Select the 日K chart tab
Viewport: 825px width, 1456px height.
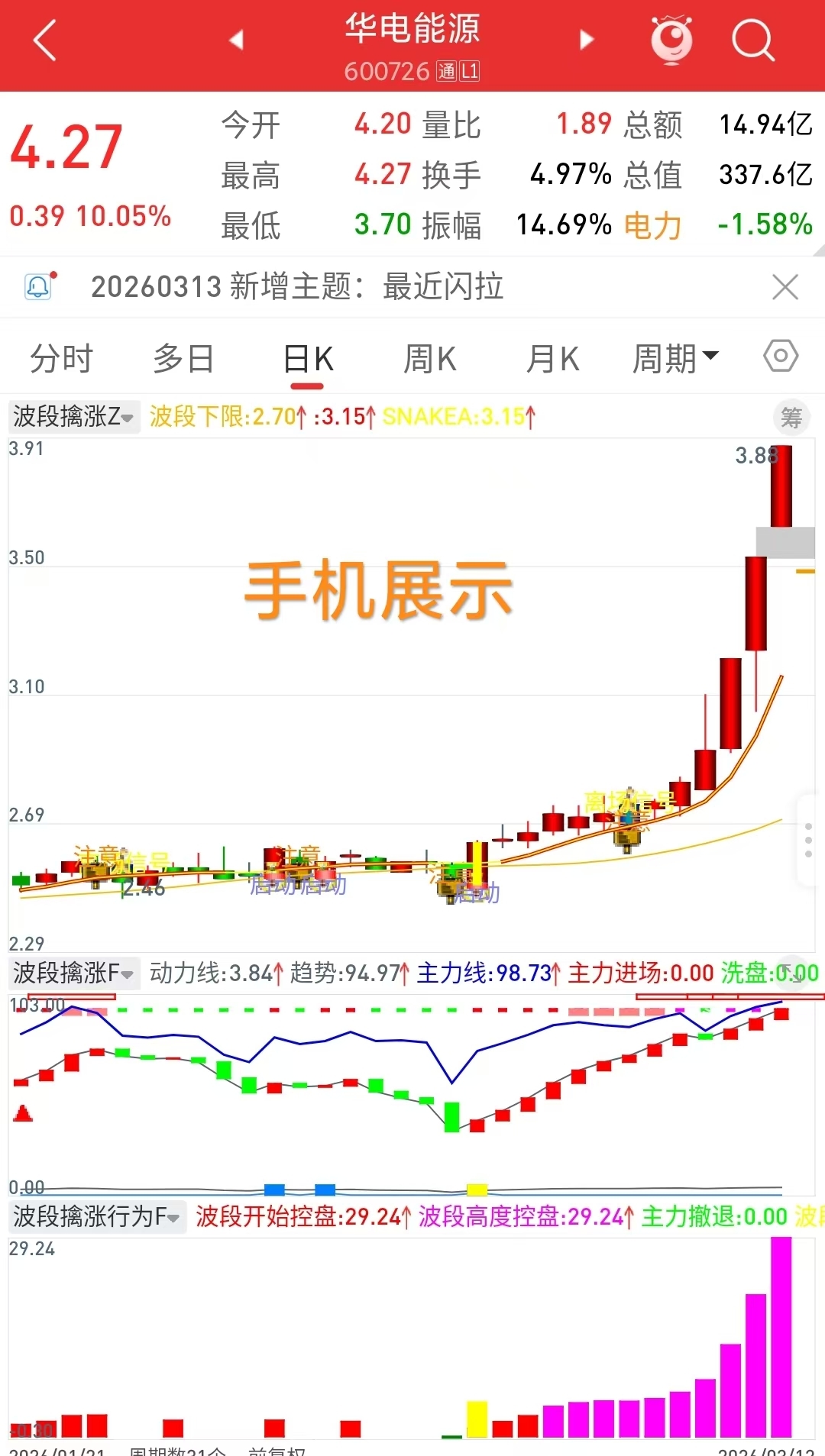[309, 358]
